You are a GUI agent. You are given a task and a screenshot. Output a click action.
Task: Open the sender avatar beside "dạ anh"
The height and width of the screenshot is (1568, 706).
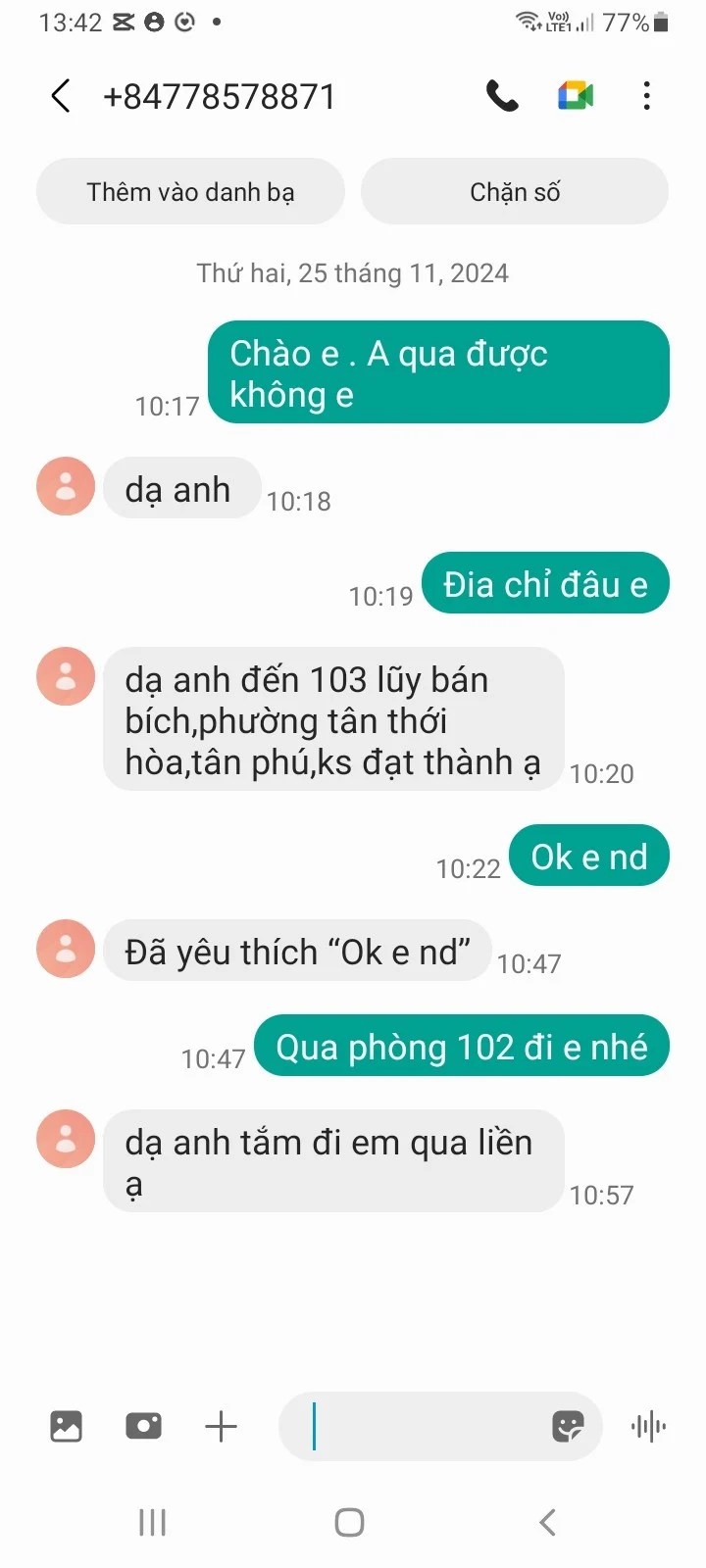[66, 487]
